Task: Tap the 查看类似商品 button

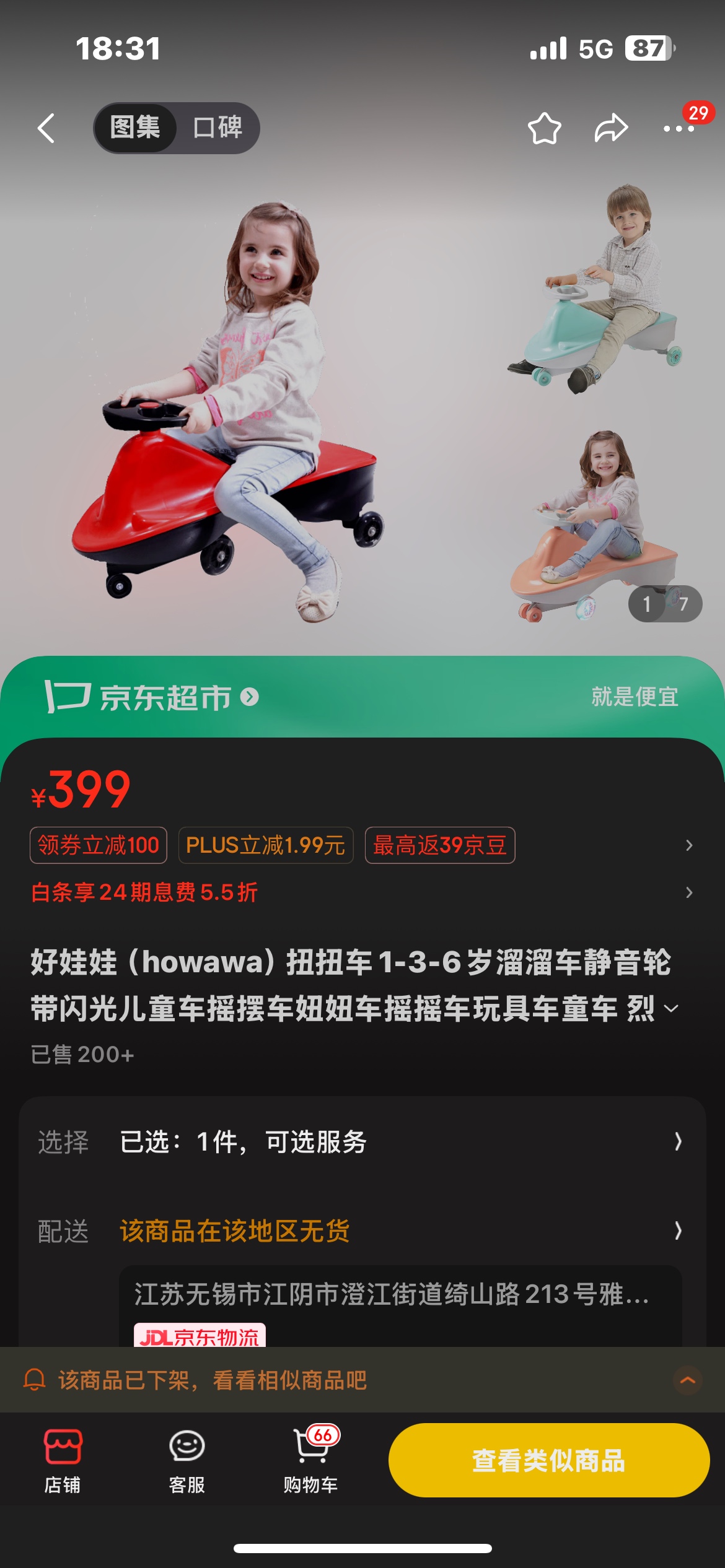Action: (x=548, y=1460)
